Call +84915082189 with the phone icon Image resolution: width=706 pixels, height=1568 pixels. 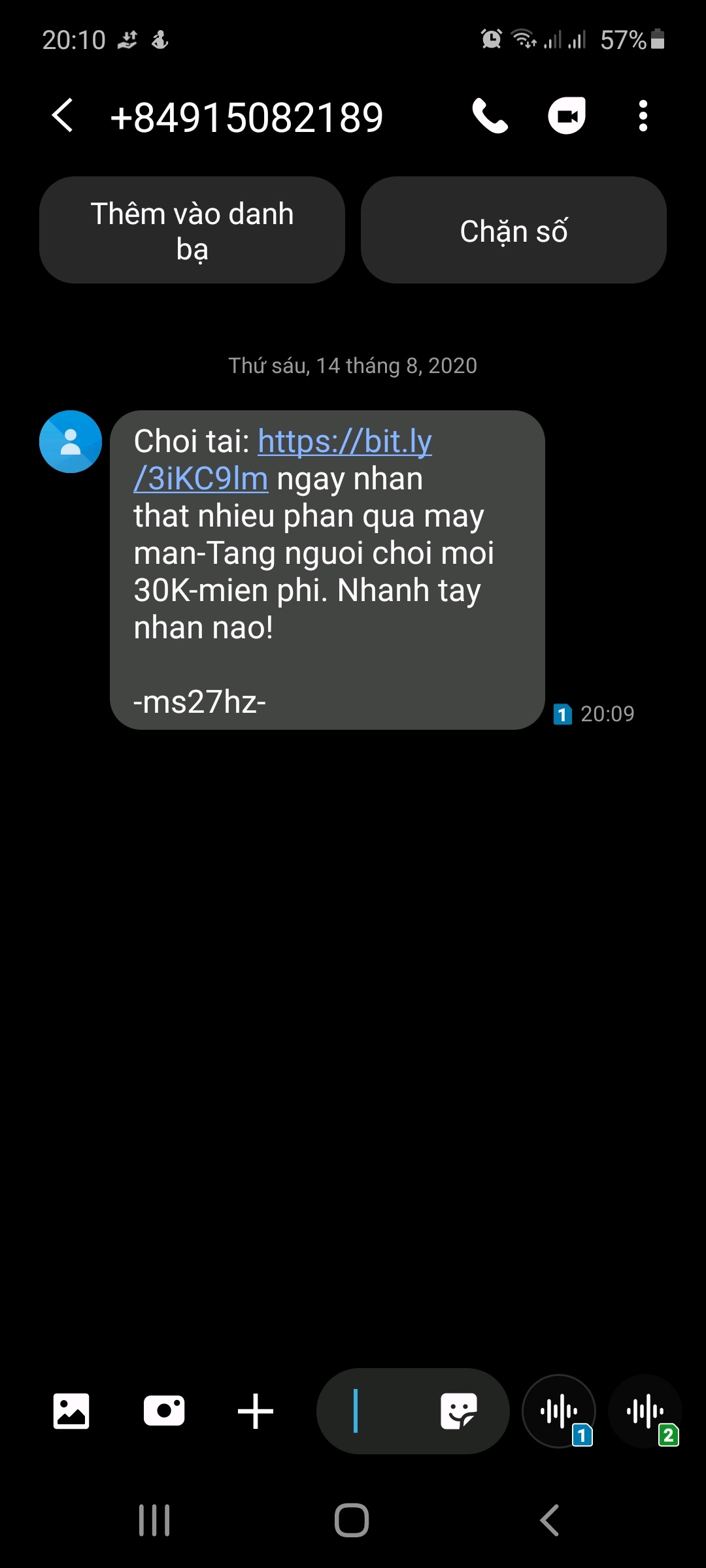coord(490,116)
